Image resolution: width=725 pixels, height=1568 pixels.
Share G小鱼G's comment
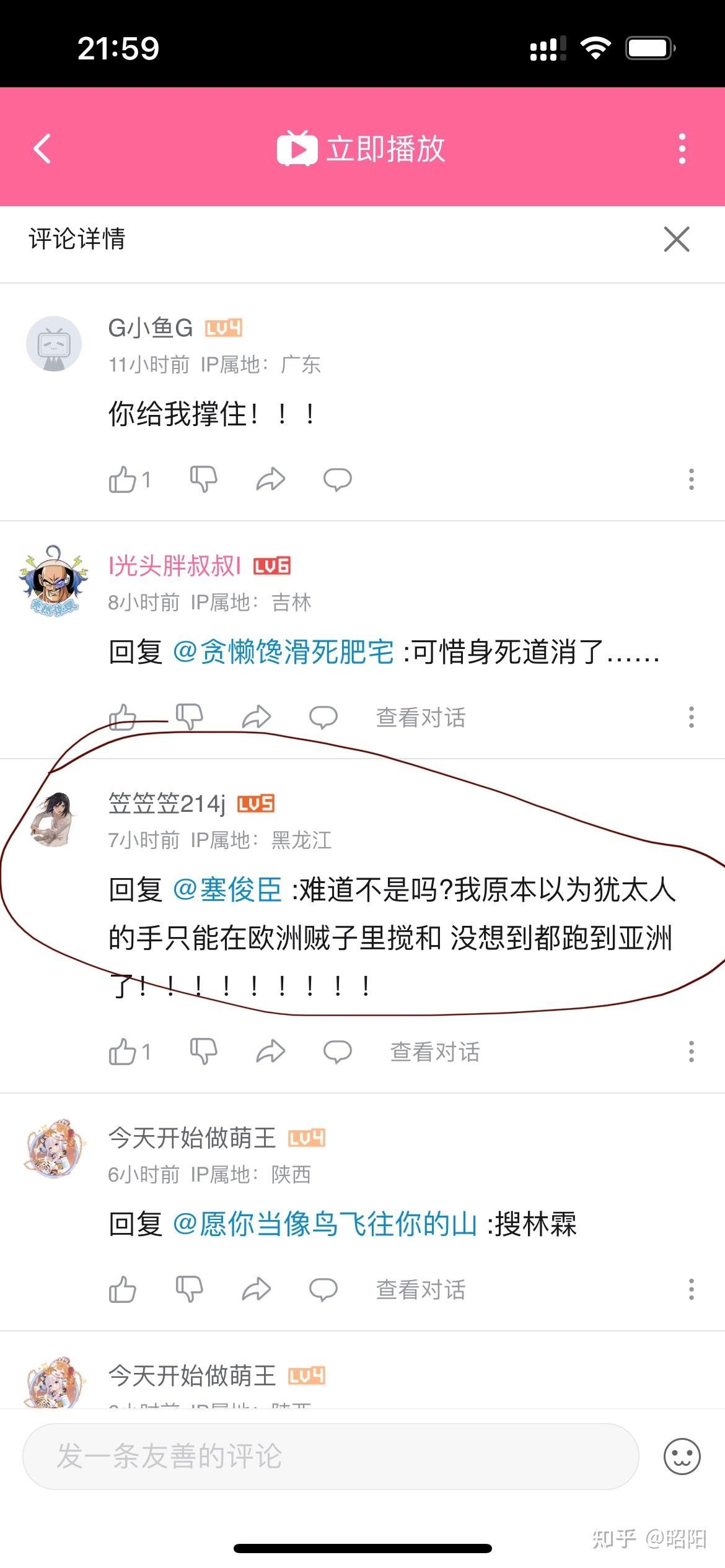pos(270,479)
